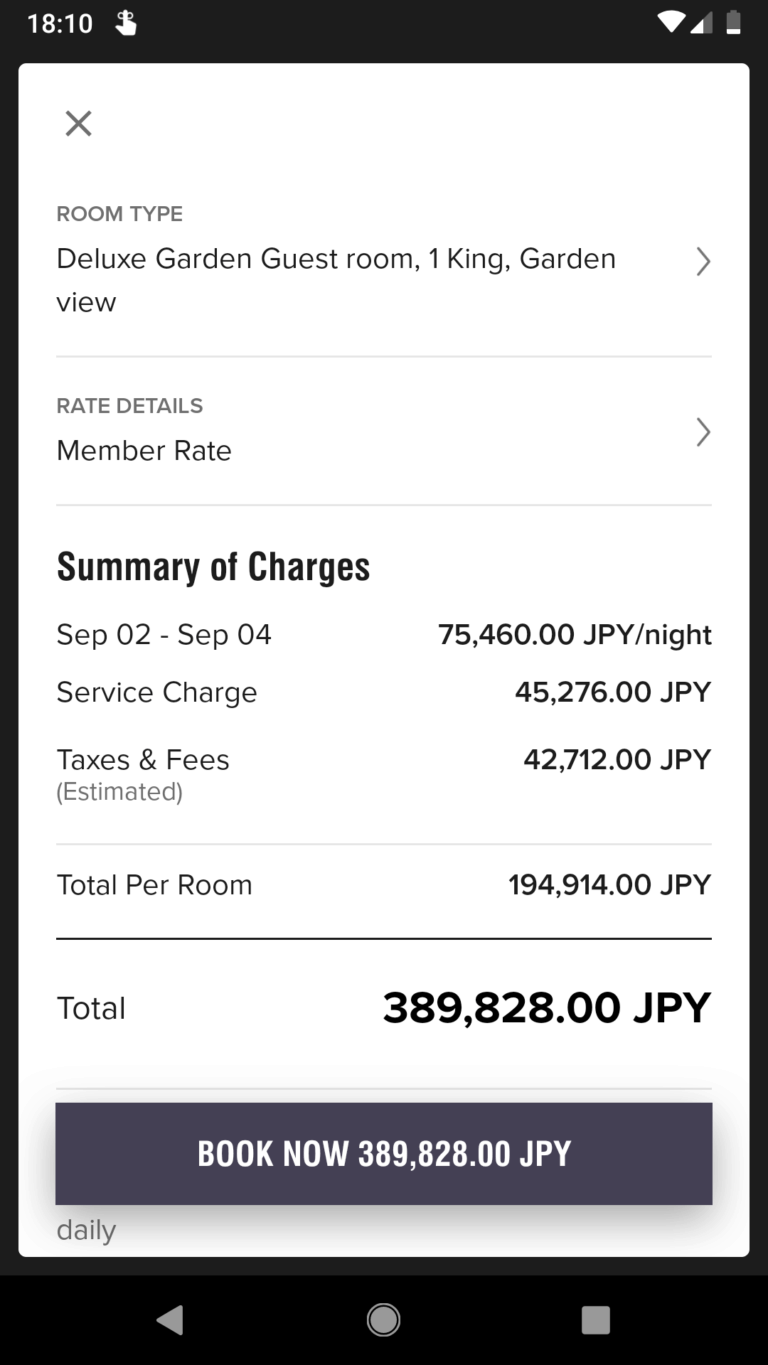
Task: Open the system recent apps view
Action: (x=596, y=1320)
